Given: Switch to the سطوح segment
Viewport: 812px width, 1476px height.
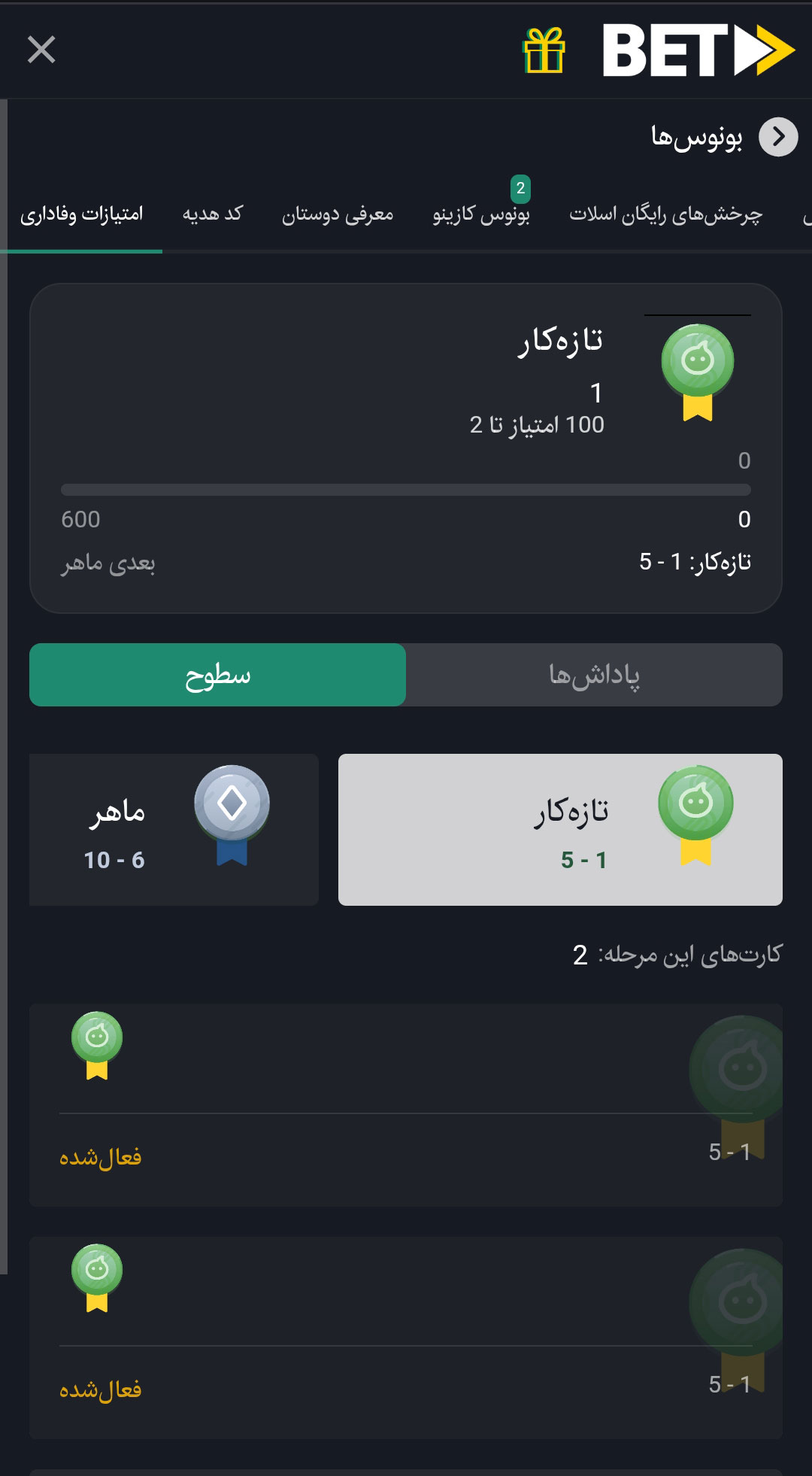Looking at the screenshot, I should (x=218, y=675).
